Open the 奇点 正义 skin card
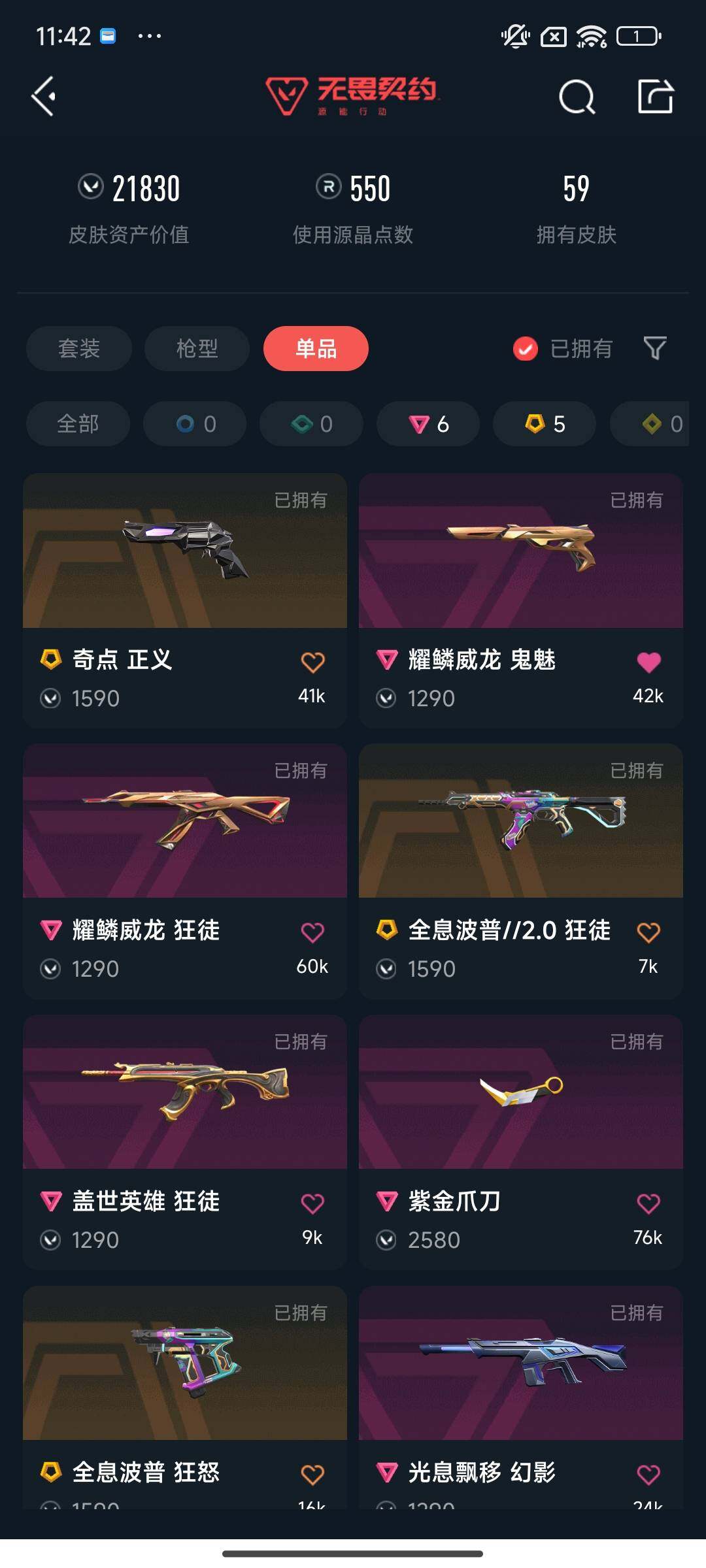This screenshot has height=1568, width=706. (185, 555)
